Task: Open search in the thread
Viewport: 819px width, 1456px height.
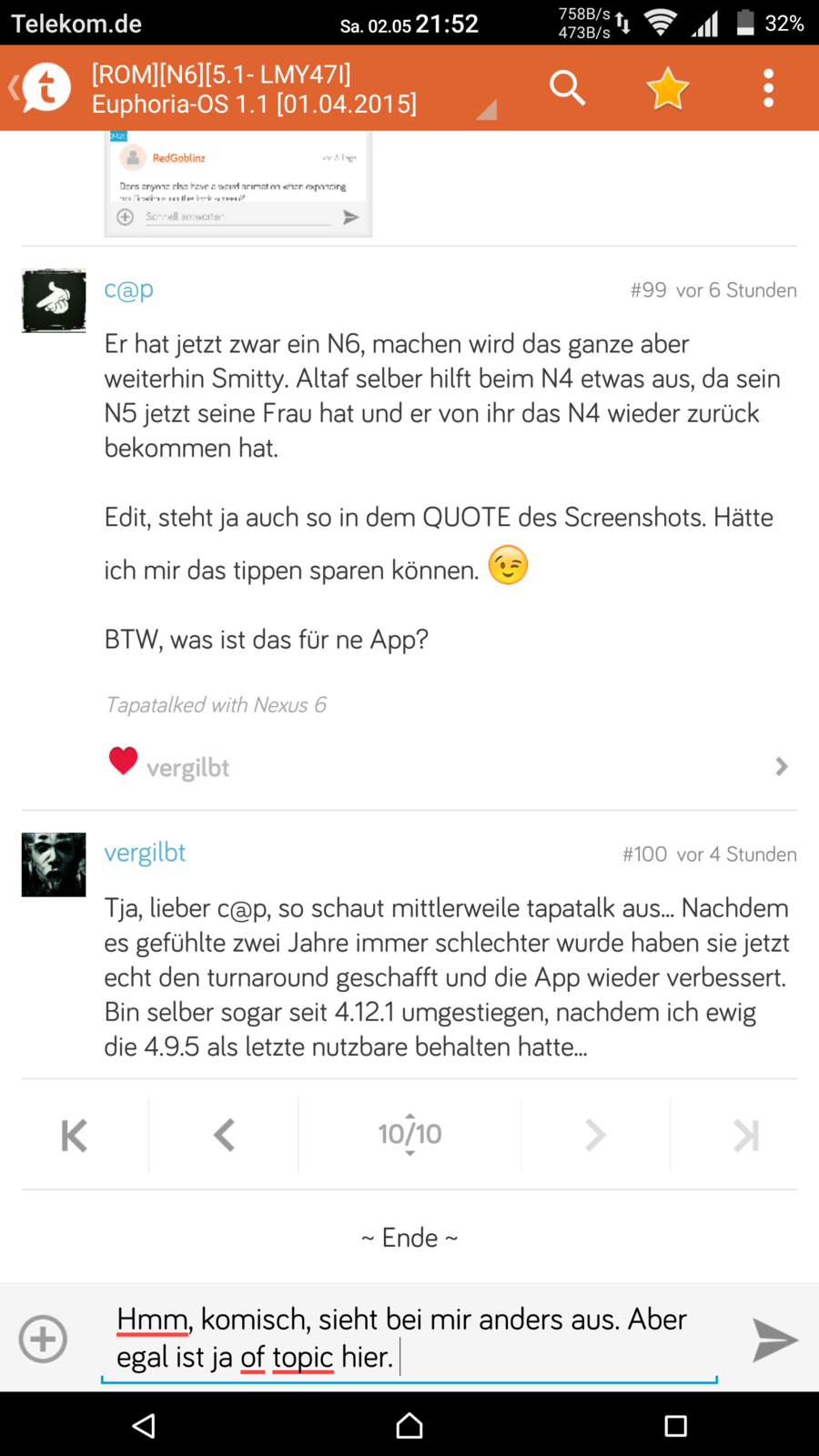Action: [567, 87]
